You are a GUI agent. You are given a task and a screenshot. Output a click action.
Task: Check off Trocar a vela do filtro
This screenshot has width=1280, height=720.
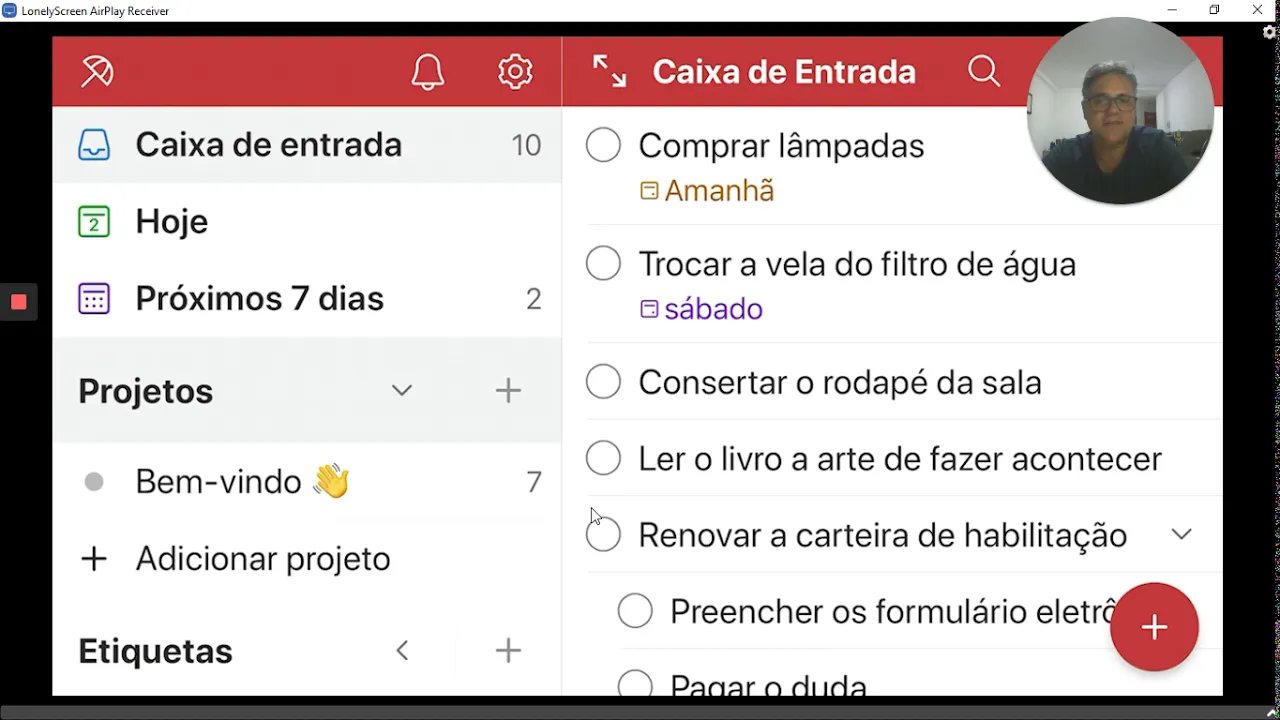point(603,264)
